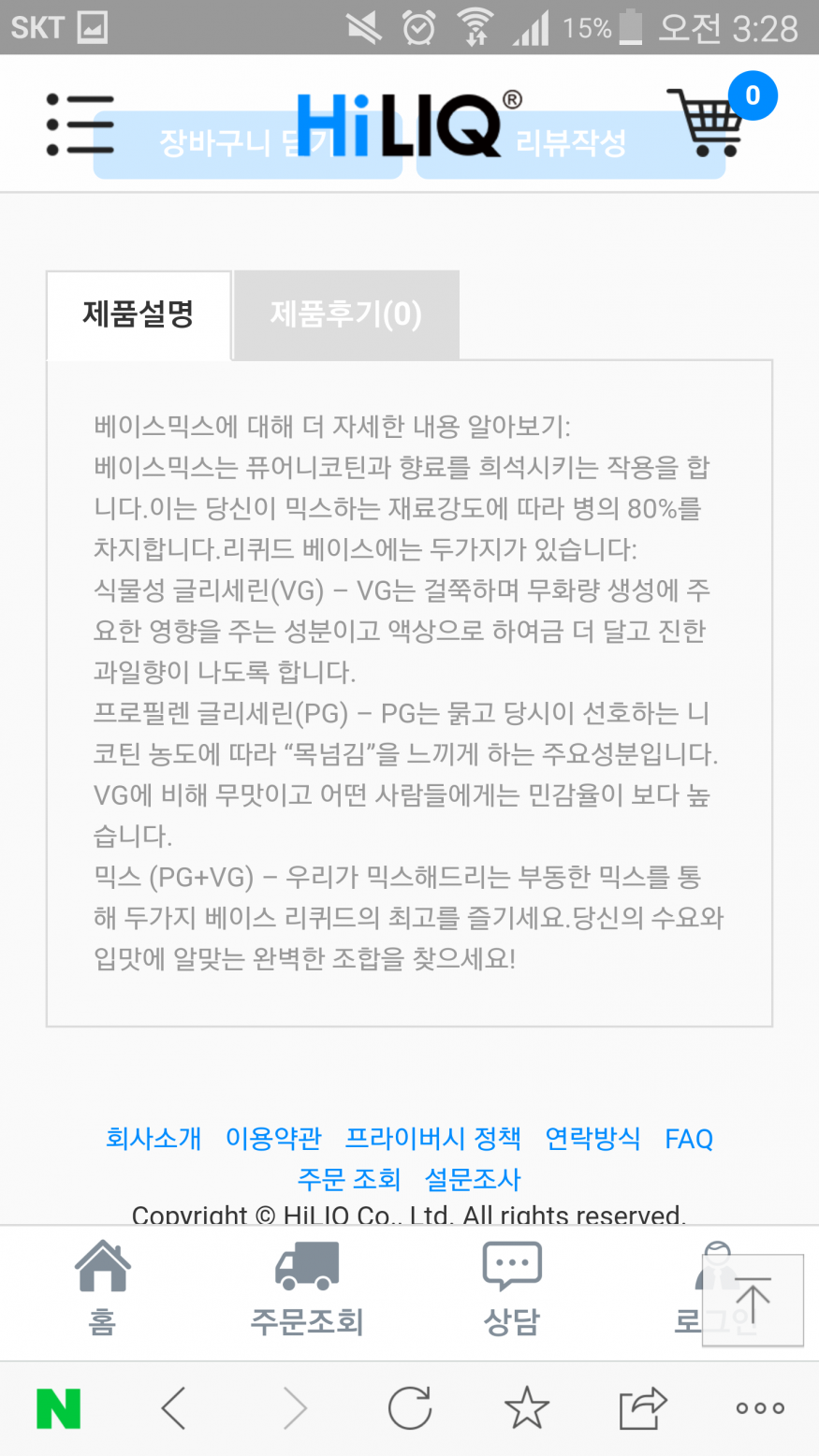Open the 설문조사 link
Viewport: 819px width, 1456px height.
pos(473,1179)
